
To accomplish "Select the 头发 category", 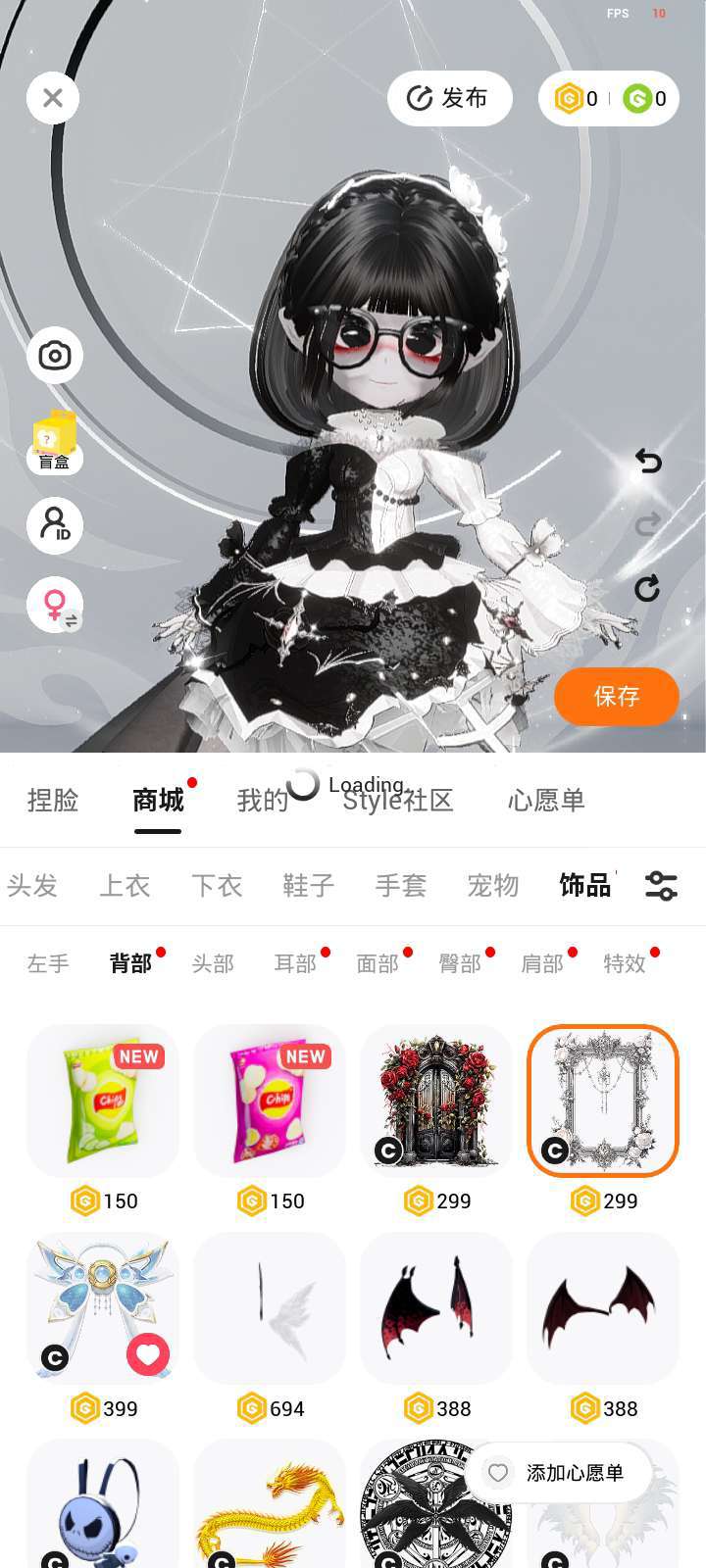I will tap(32, 886).
